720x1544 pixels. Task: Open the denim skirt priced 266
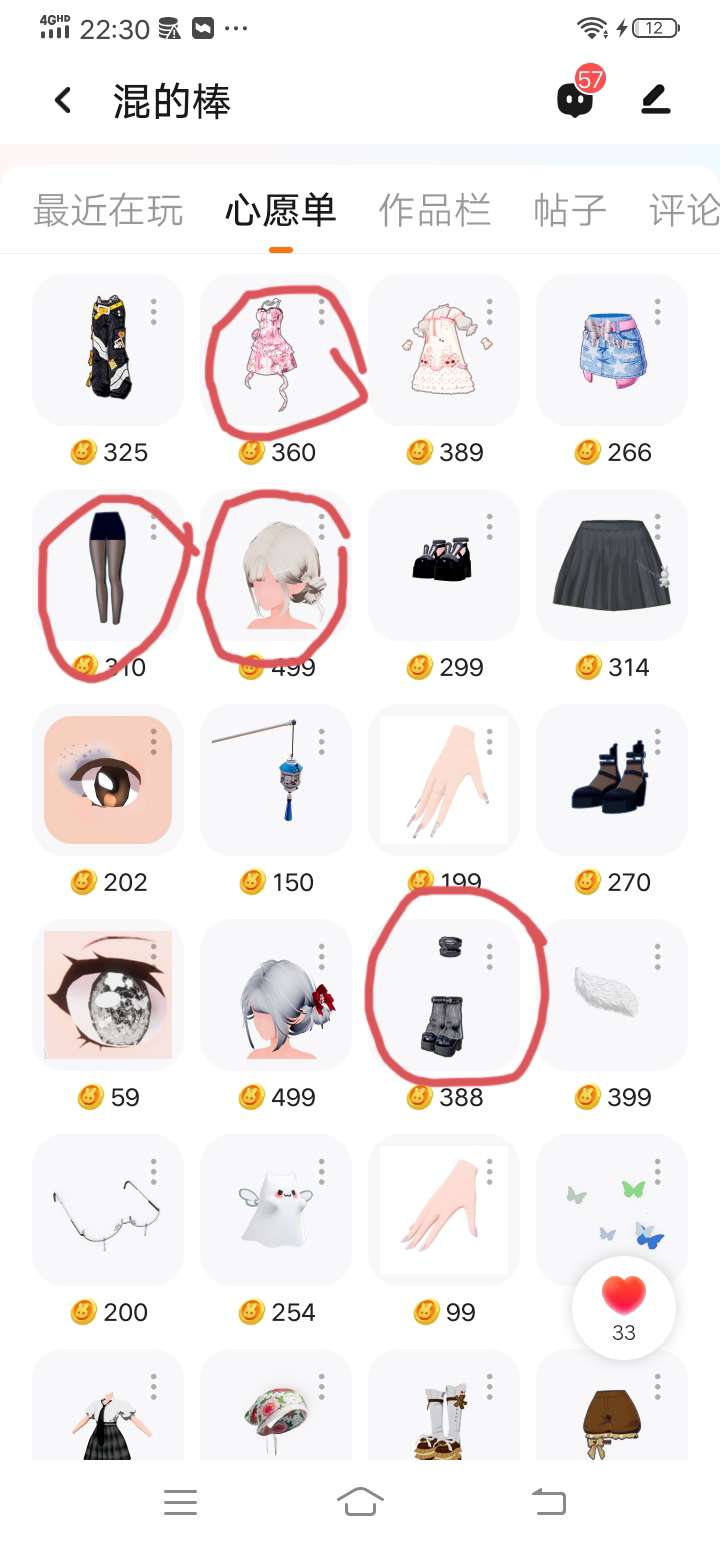coord(612,348)
